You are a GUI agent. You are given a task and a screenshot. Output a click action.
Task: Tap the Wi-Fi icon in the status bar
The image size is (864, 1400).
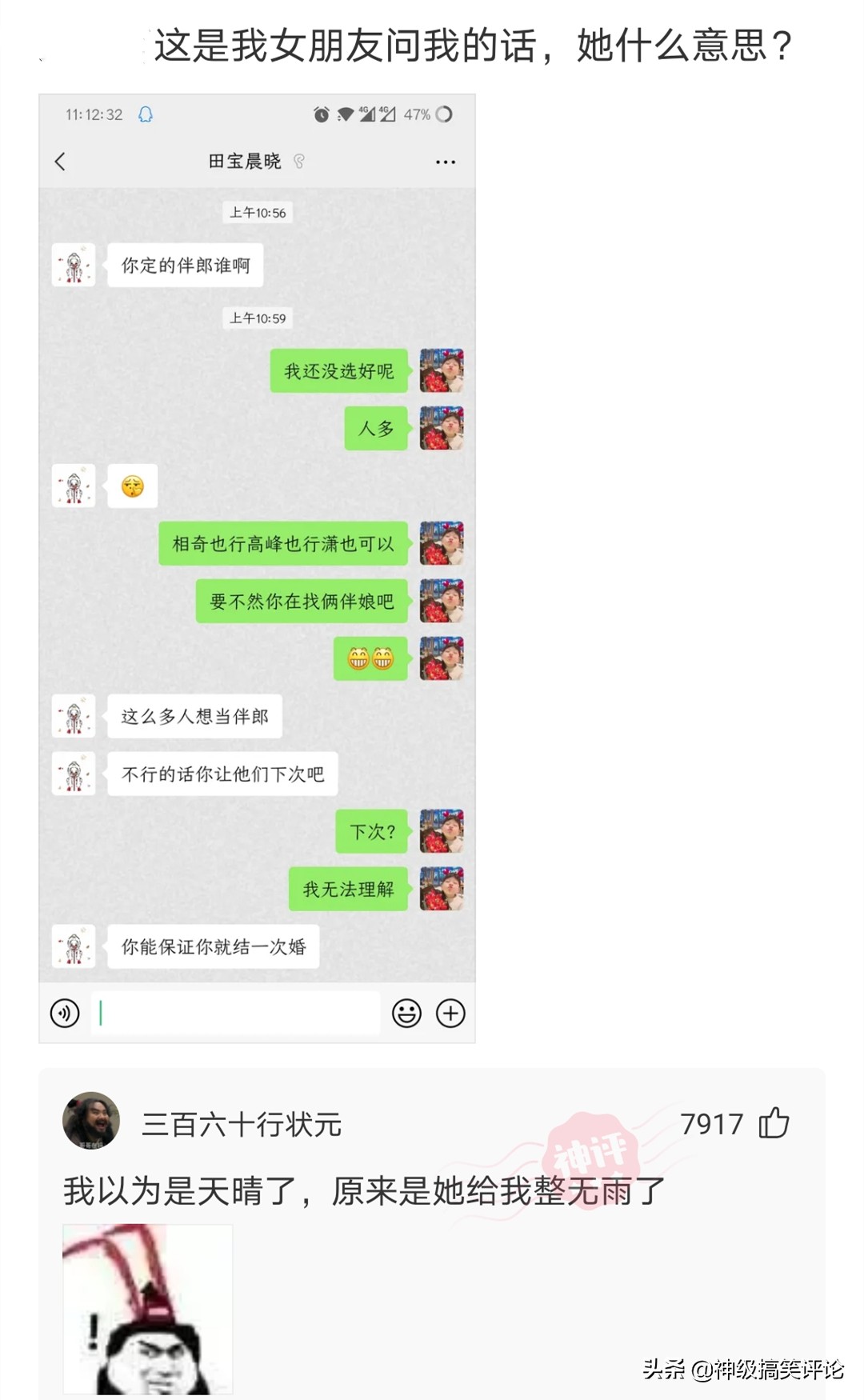coord(345,114)
